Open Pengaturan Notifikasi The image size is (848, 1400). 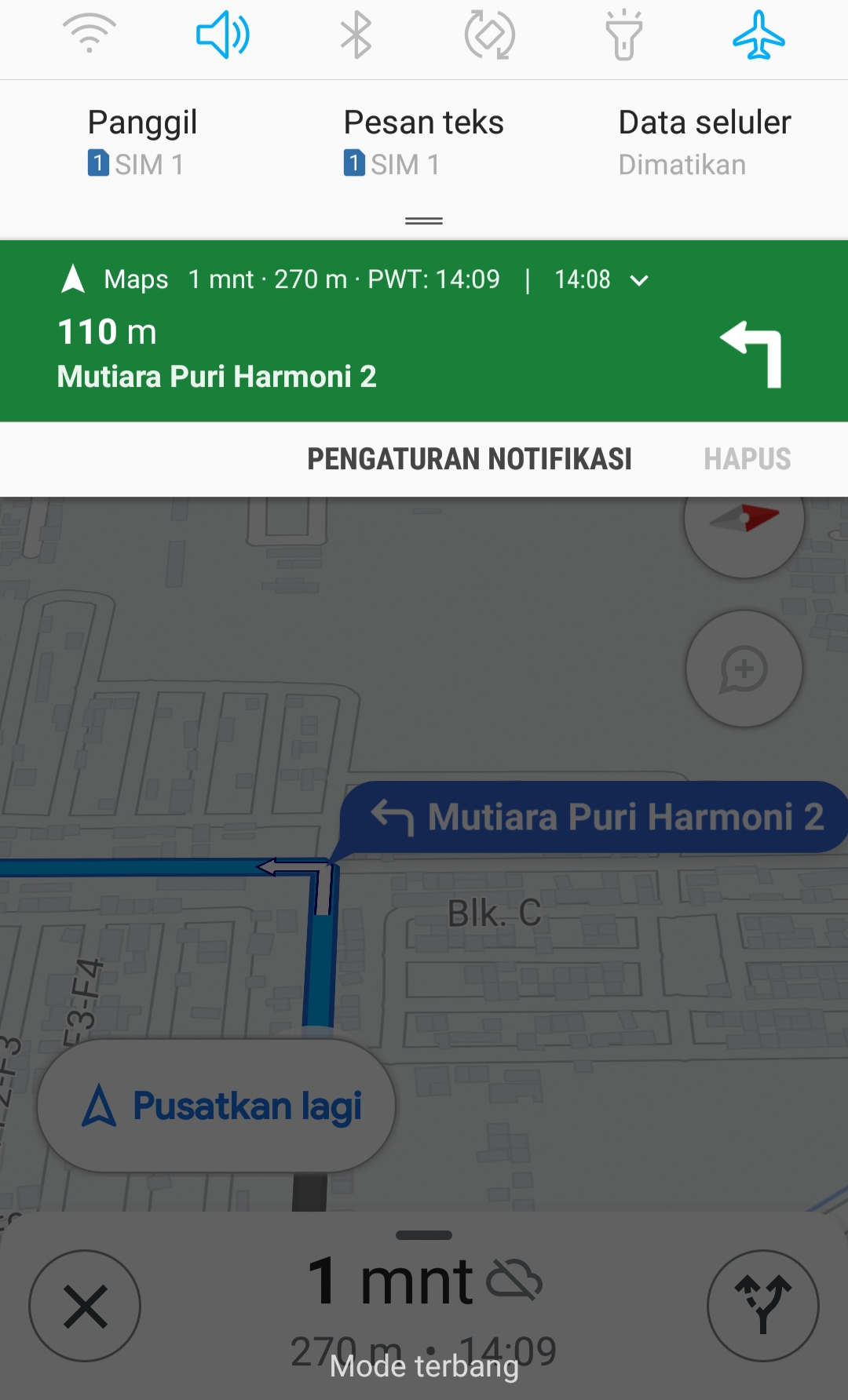469,459
